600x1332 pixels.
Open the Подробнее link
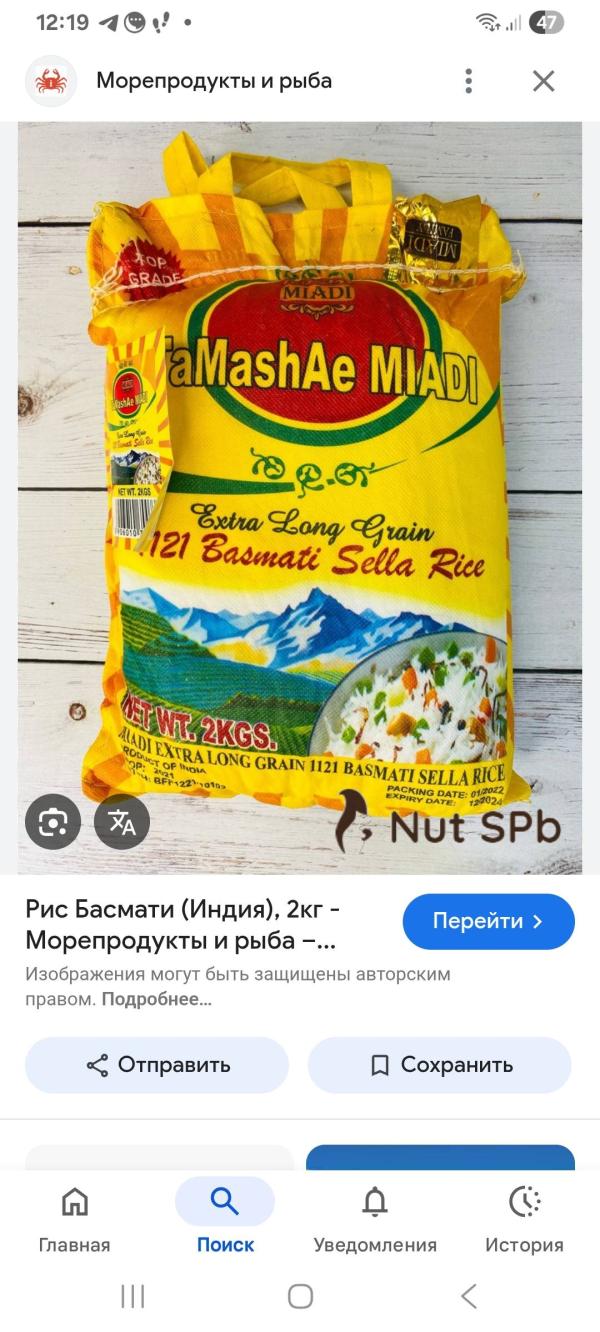(157, 999)
